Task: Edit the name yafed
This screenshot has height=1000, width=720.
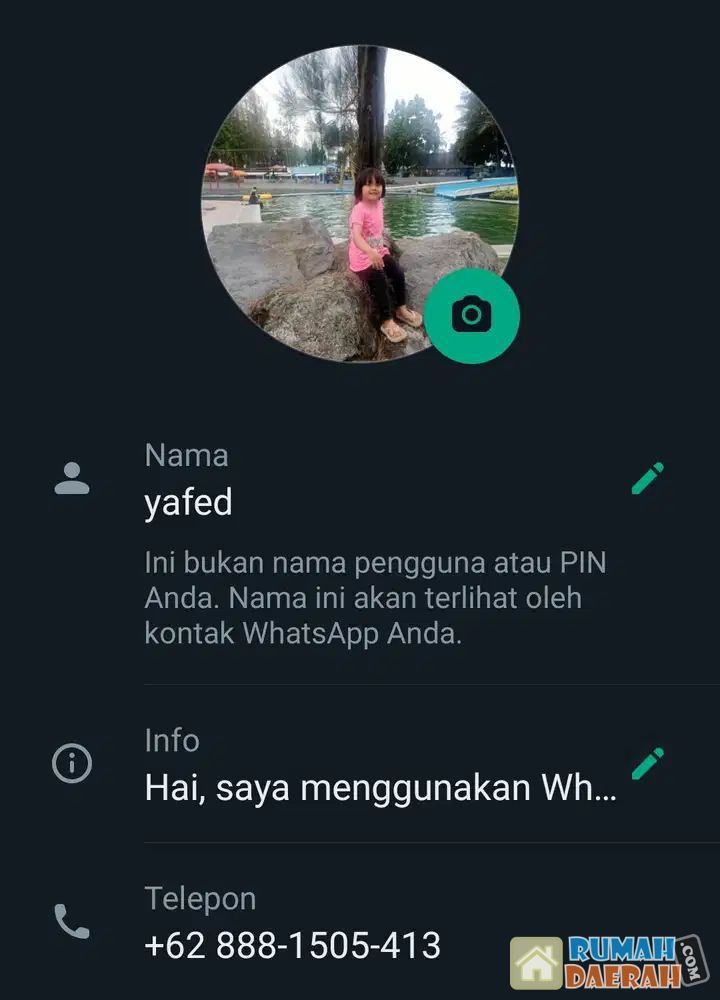Action: point(647,478)
